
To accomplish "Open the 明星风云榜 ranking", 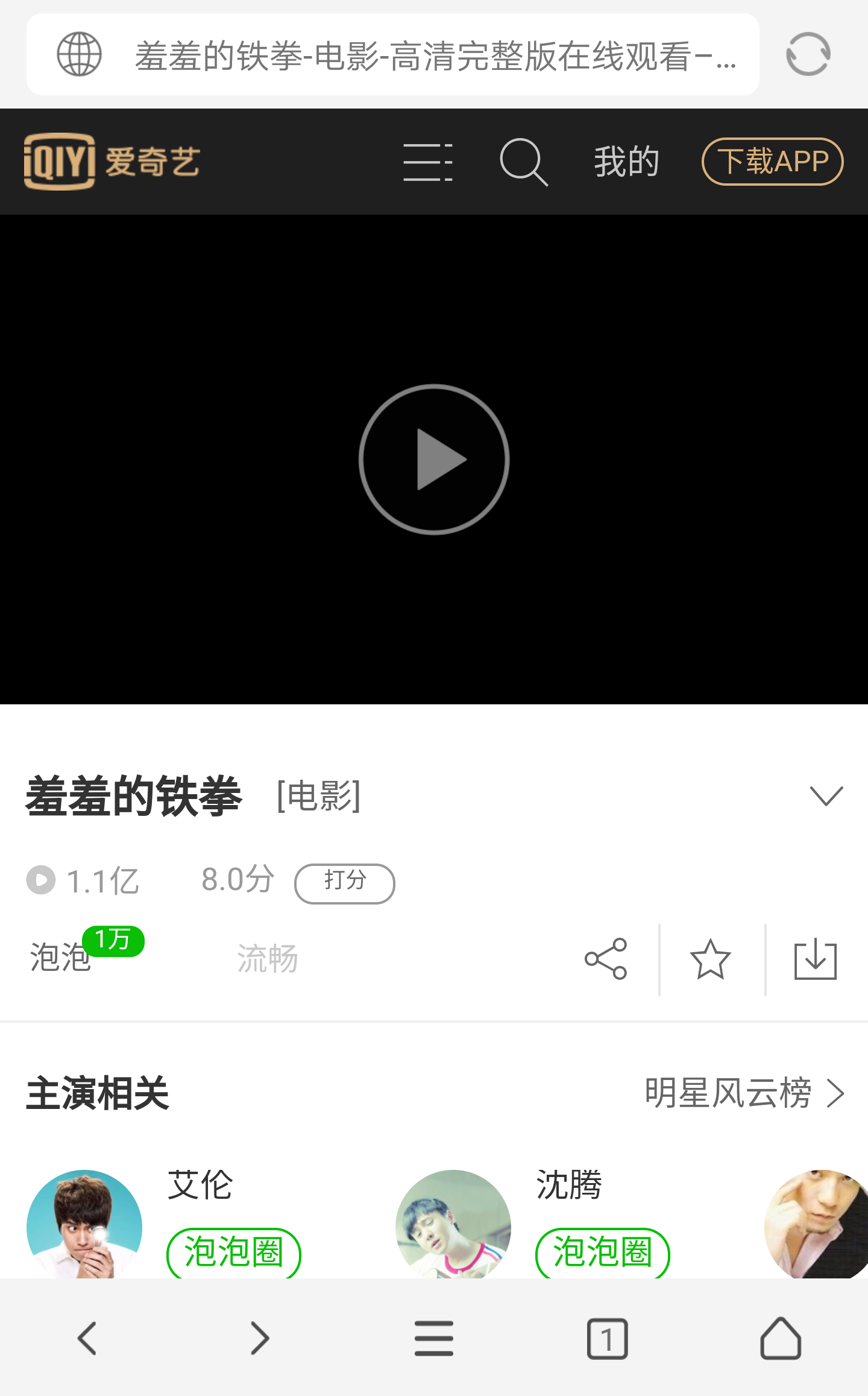I will pyautogui.click(x=744, y=1093).
